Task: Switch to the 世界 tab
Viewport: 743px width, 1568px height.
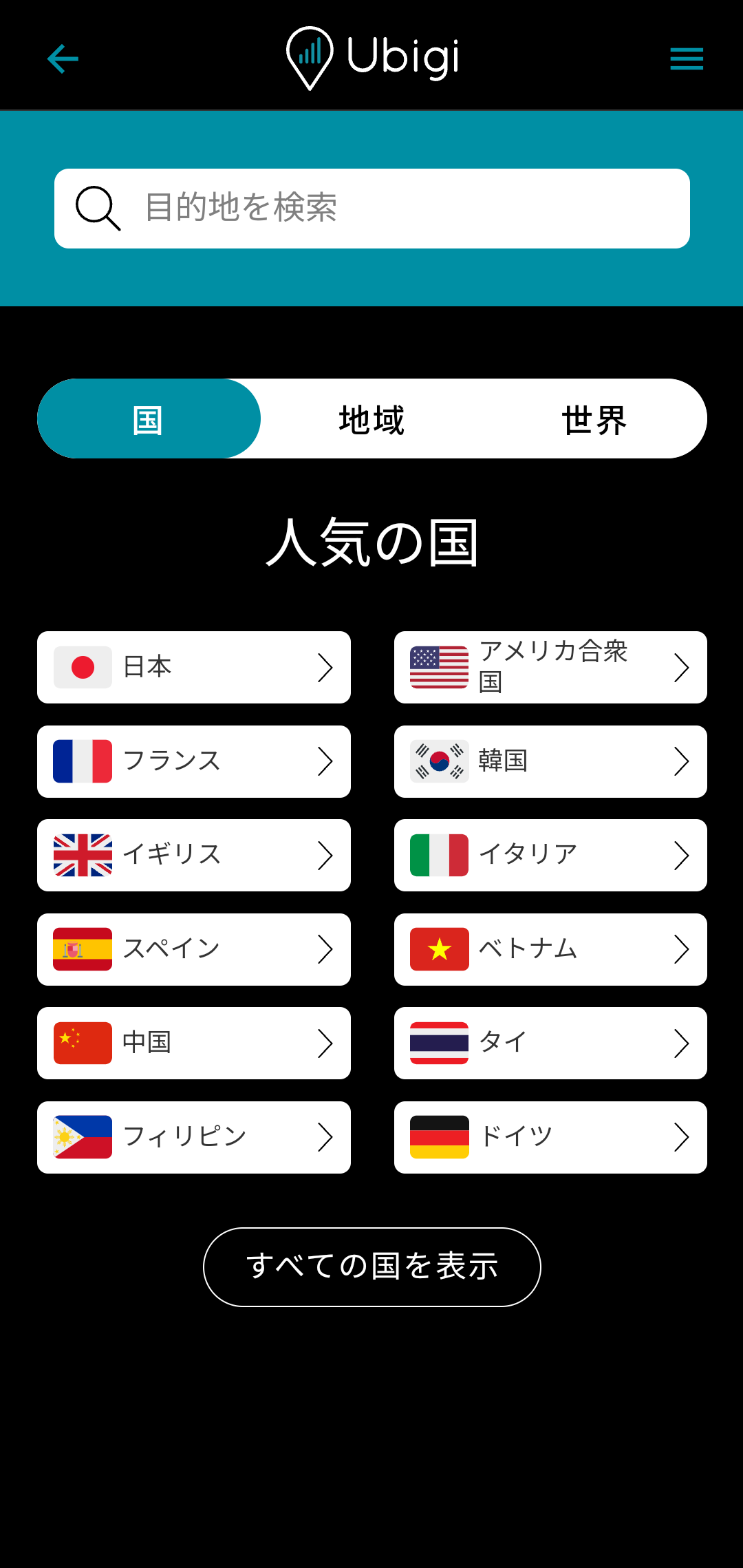Action: pos(594,419)
